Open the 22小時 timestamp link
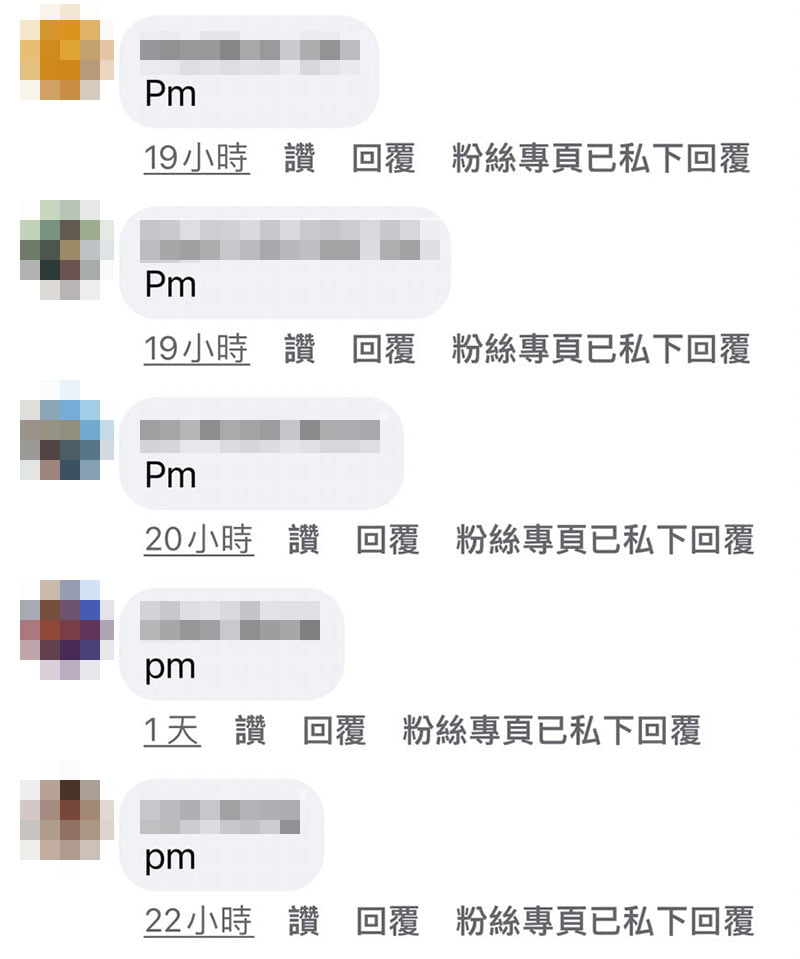This screenshot has width=800, height=959. point(199,921)
